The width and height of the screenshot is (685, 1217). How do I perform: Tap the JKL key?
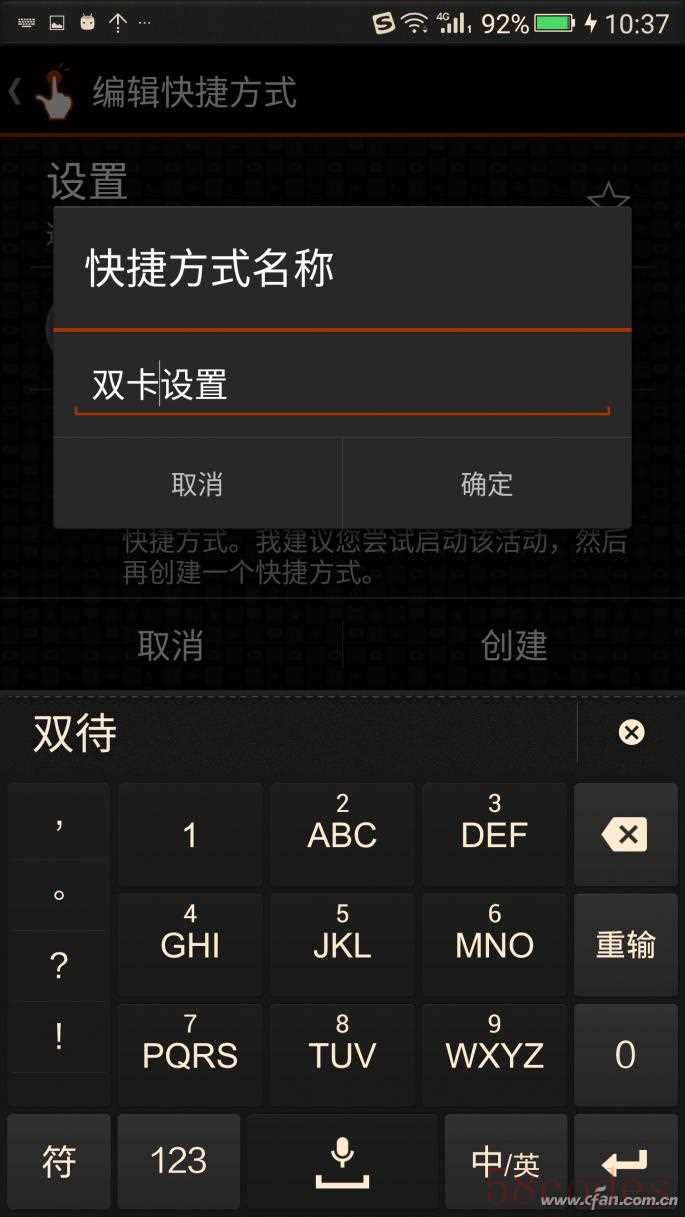[342, 944]
